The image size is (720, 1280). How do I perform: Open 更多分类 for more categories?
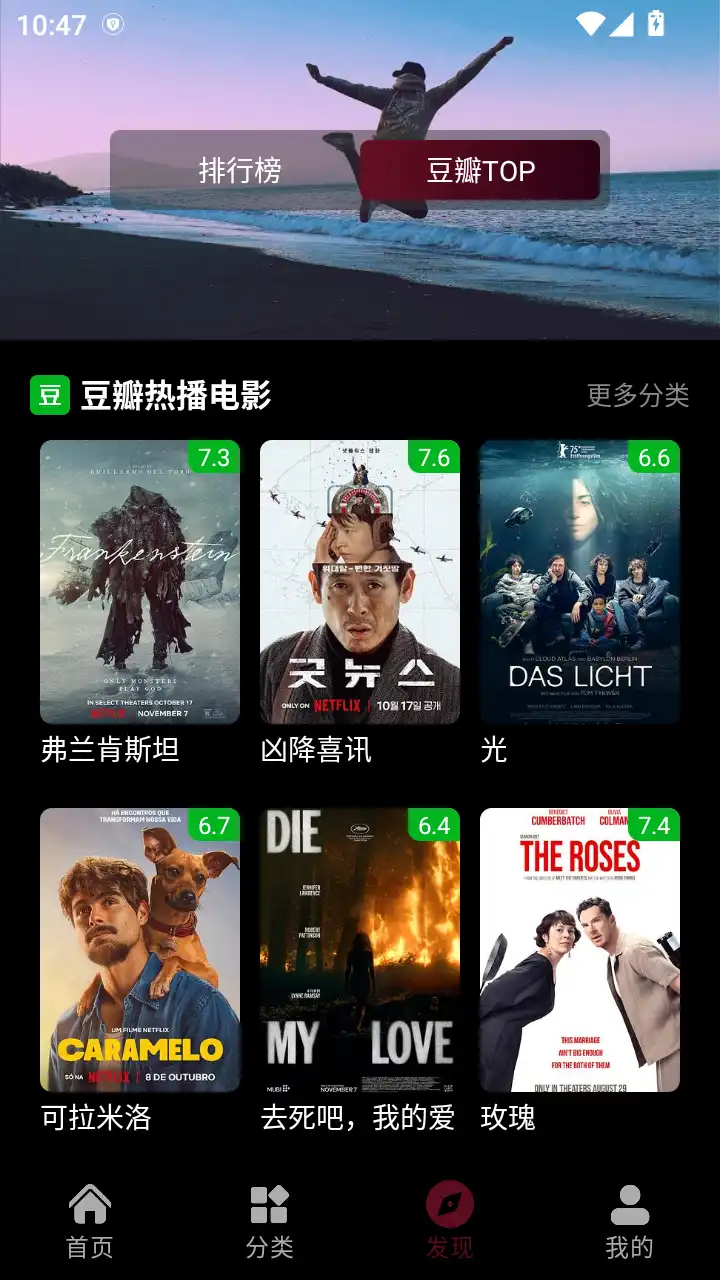point(639,394)
